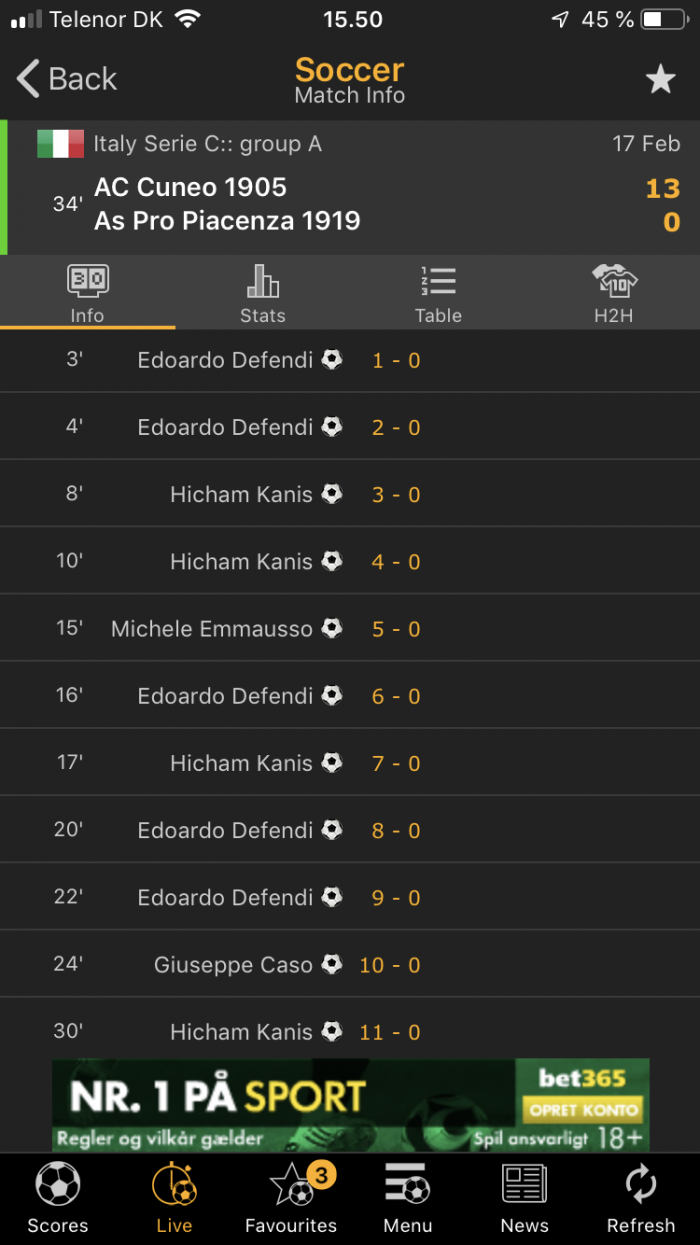Go back to the previous screen
This screenshot has height=1245, width=700.
67,79
